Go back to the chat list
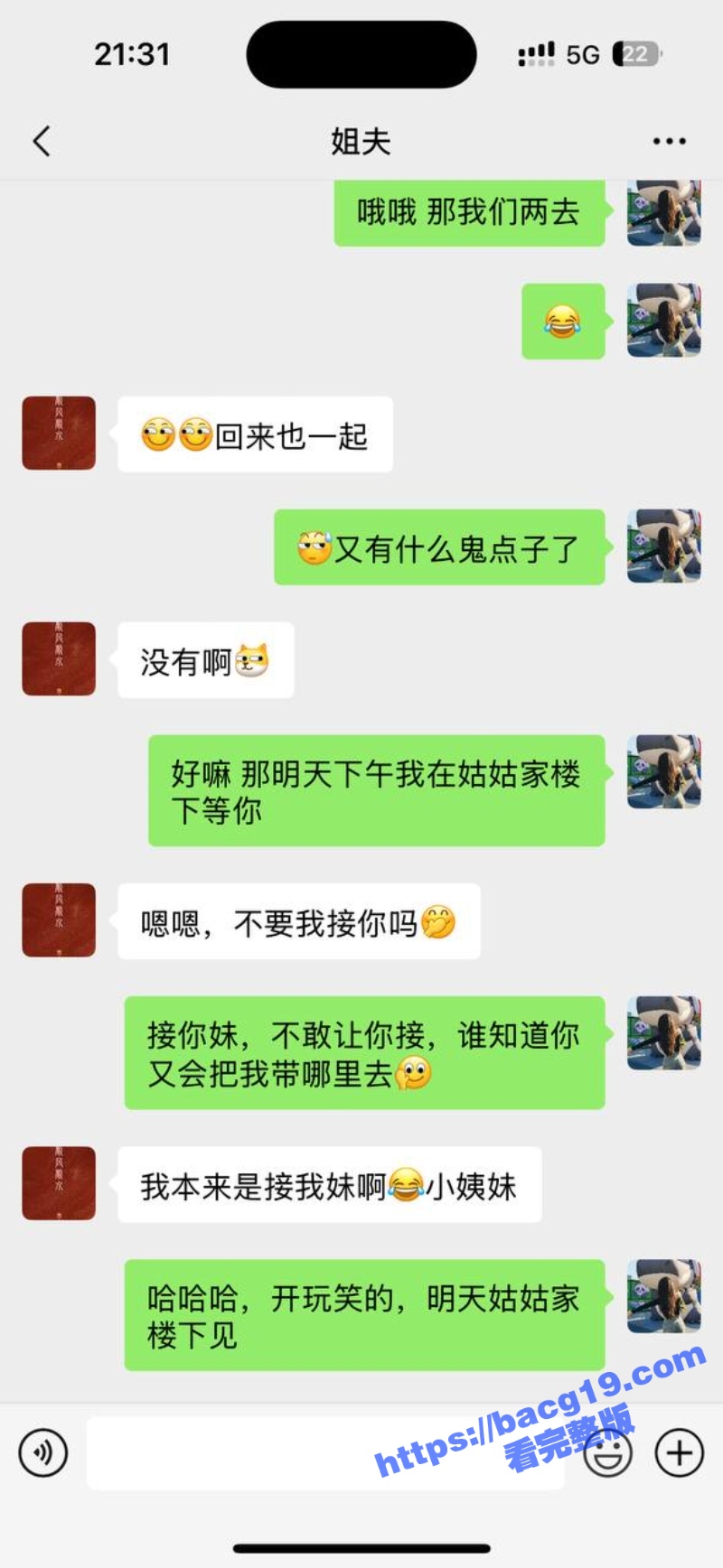The image size is (723, 1568). coord(42,141)
